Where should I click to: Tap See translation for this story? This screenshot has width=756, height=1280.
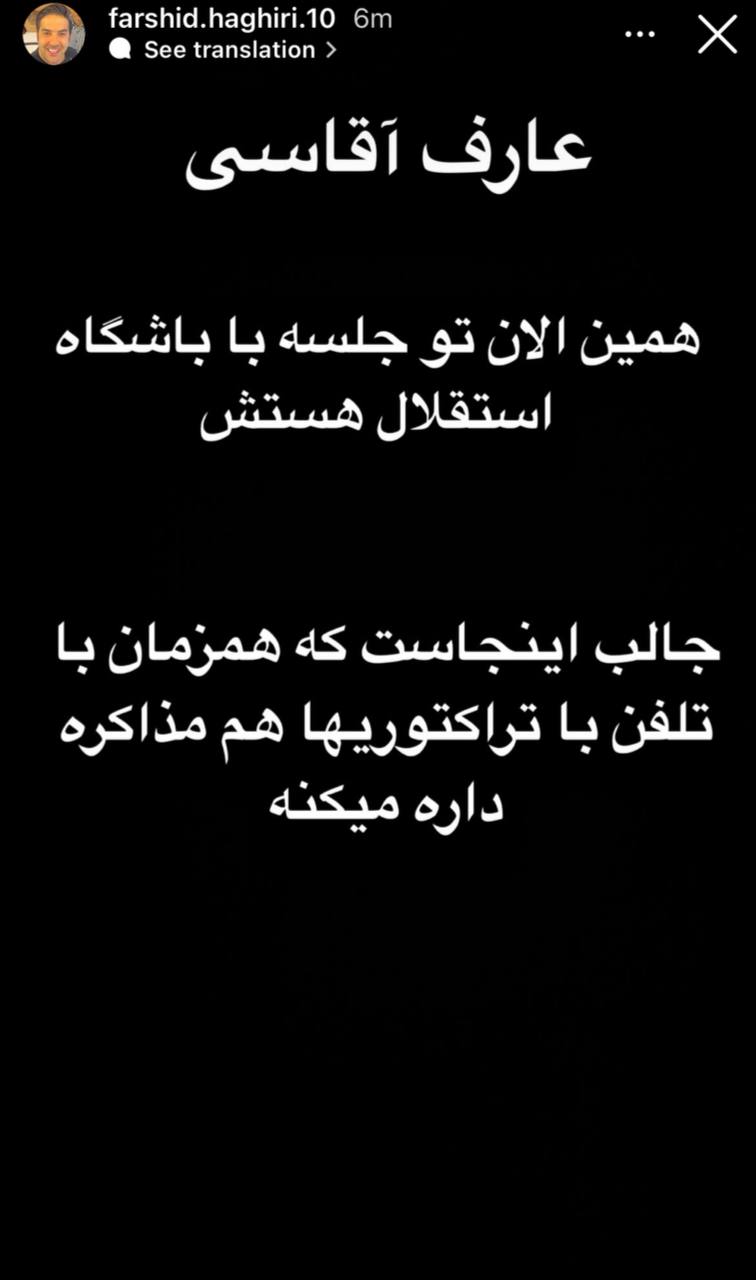[x=229, y=49]
